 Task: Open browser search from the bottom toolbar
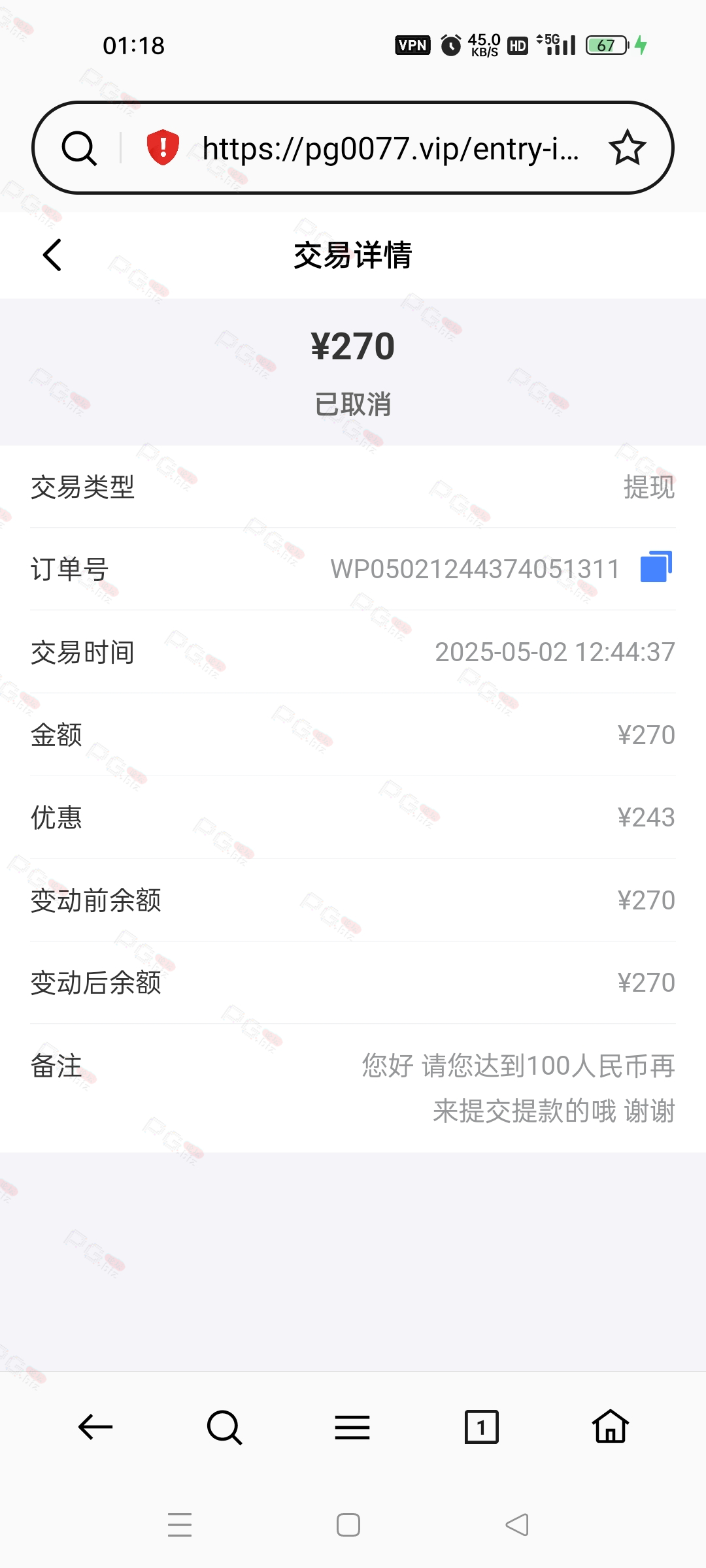pos(224,1427)
